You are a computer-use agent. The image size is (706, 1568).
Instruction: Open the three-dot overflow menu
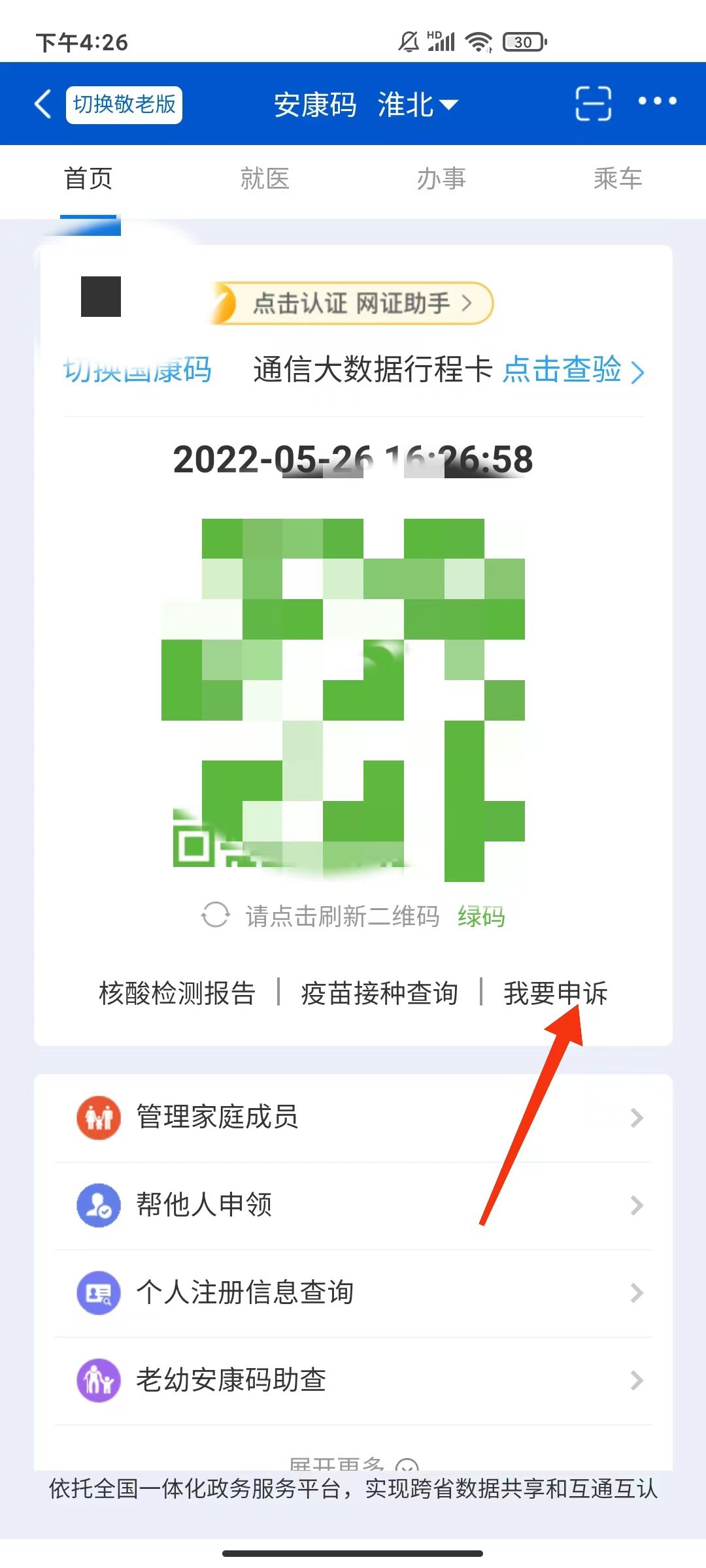click(x=657, y=101)
